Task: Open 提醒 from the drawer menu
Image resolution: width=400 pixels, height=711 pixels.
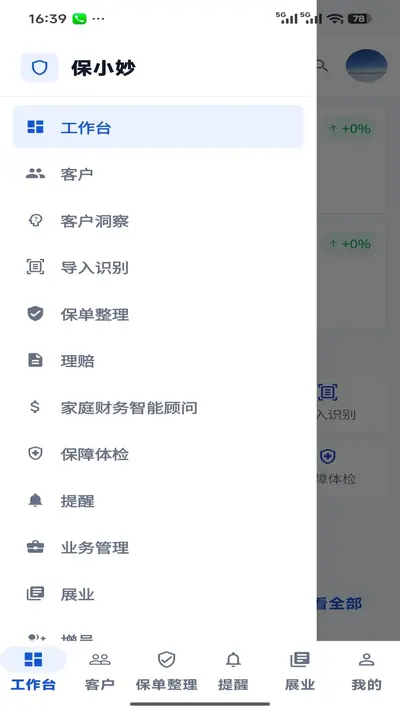Action: pyautogui.click(x=158, y=501)
